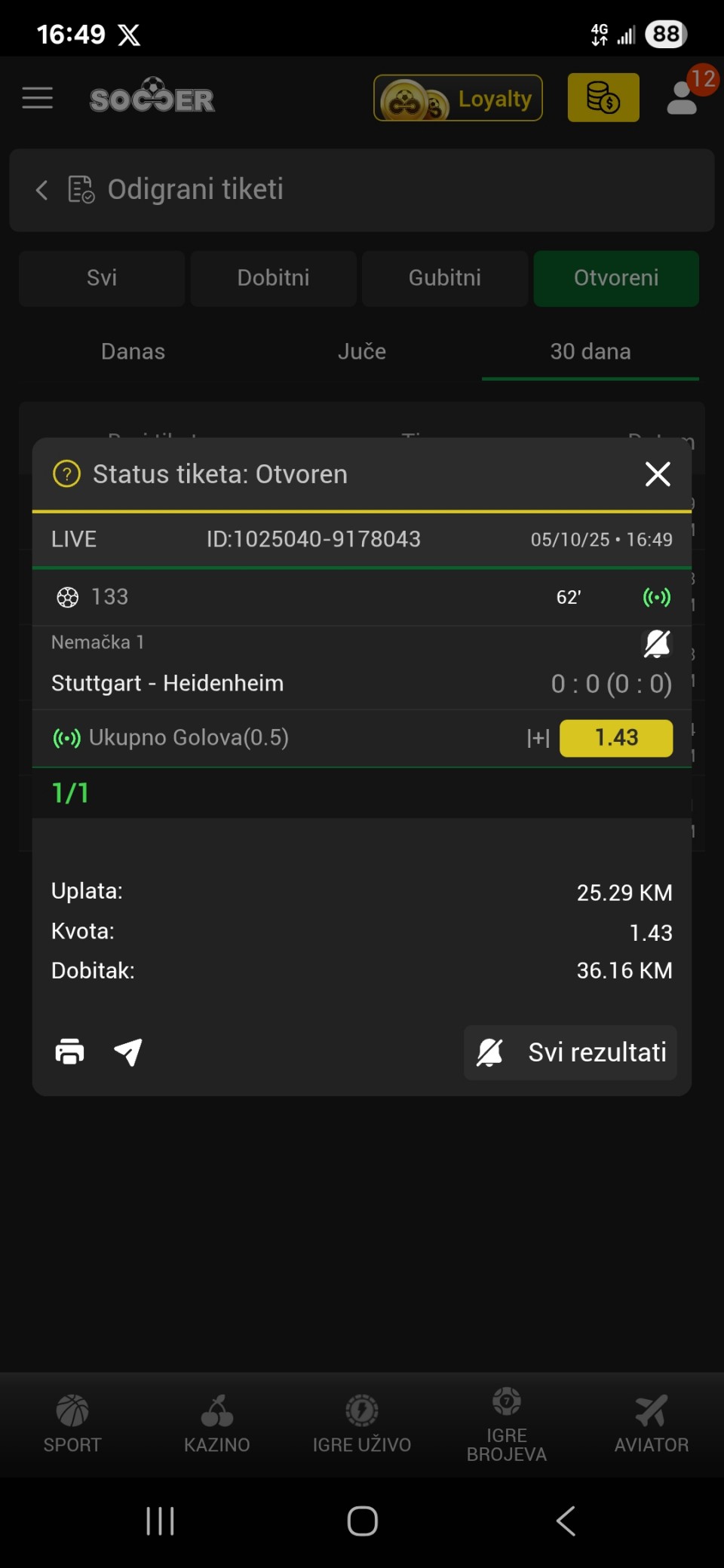
Task: Close the ticket status dialog
Action: (x=658, y=474)
